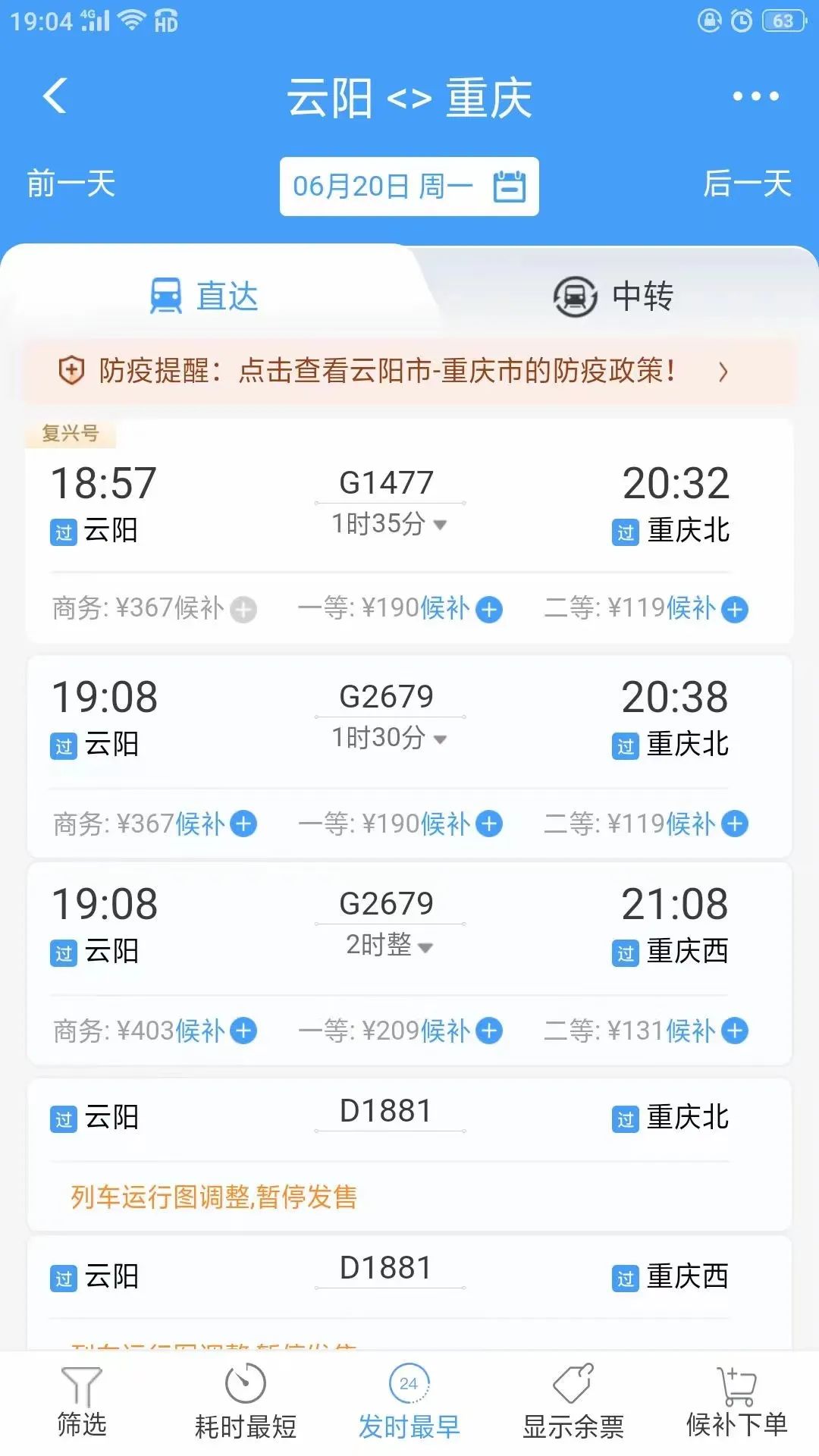This screenshot has width=819, height=1456.
Task: Stay on the 直达 direct trains tab
Action: coord(203,297)
